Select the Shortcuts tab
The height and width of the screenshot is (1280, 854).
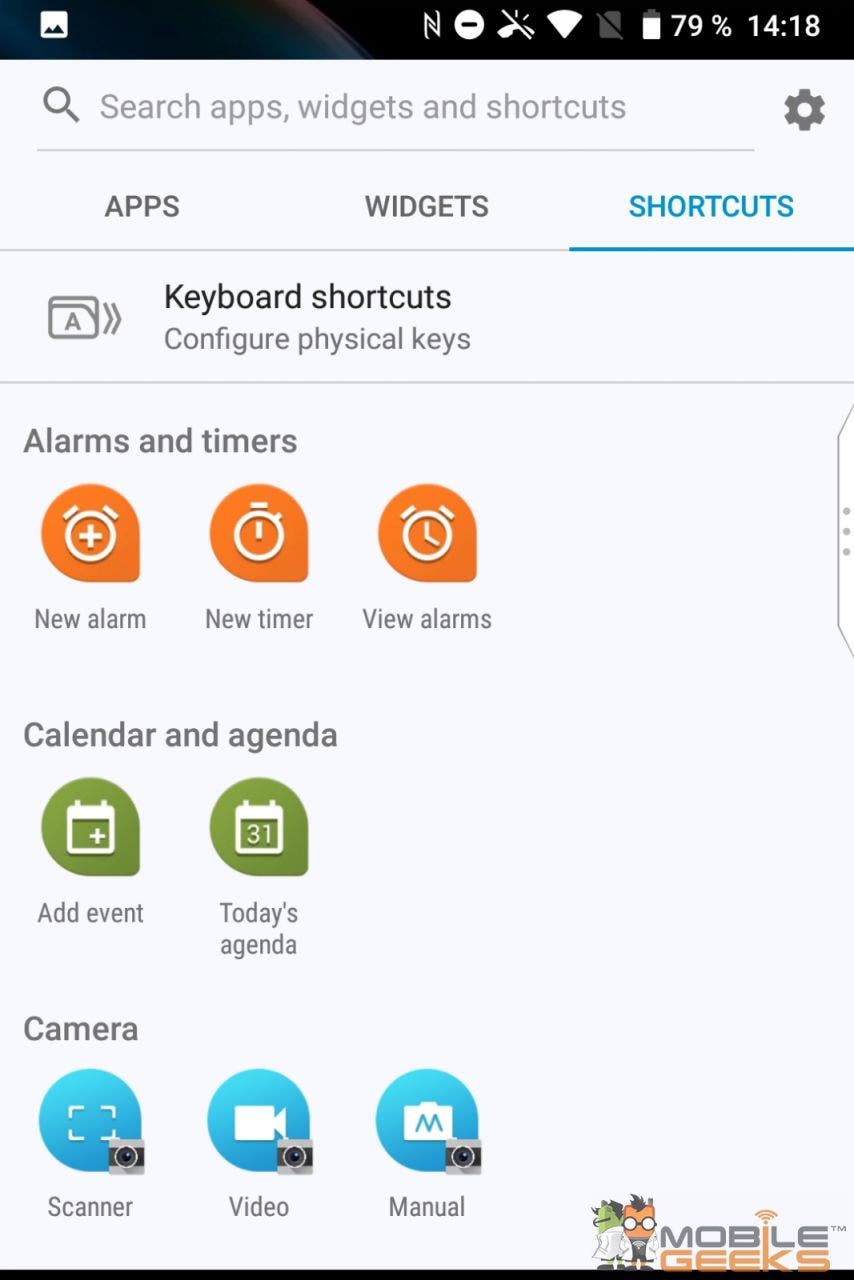(x=711, y=206)
